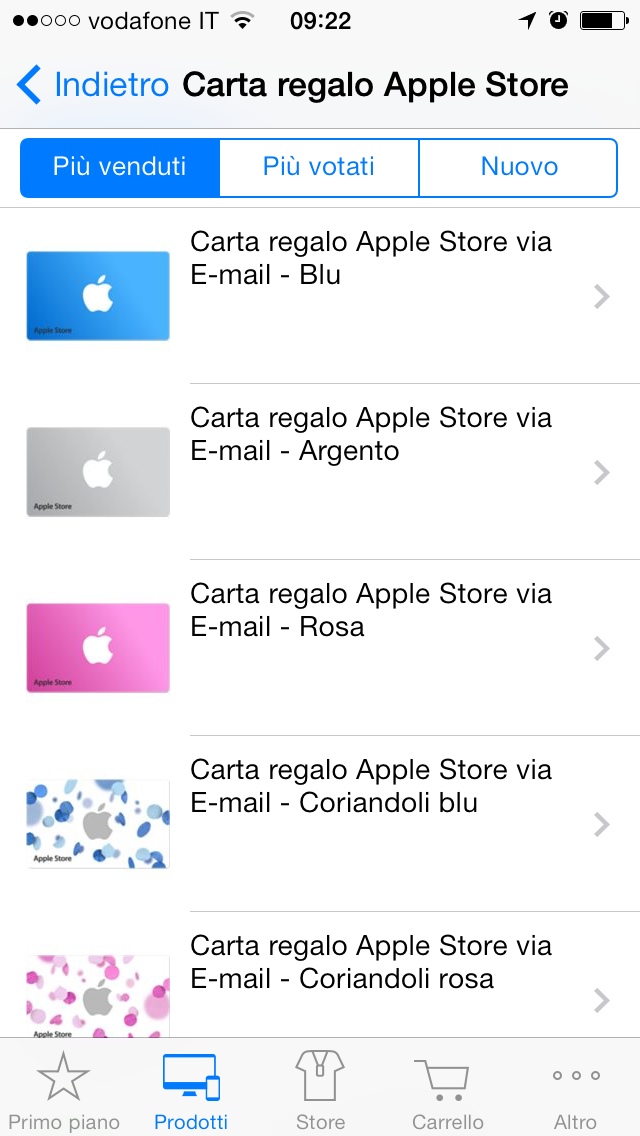640x1136 pixels.
Task: Open the Carrello tab
Action: (x=448, y=1090)
